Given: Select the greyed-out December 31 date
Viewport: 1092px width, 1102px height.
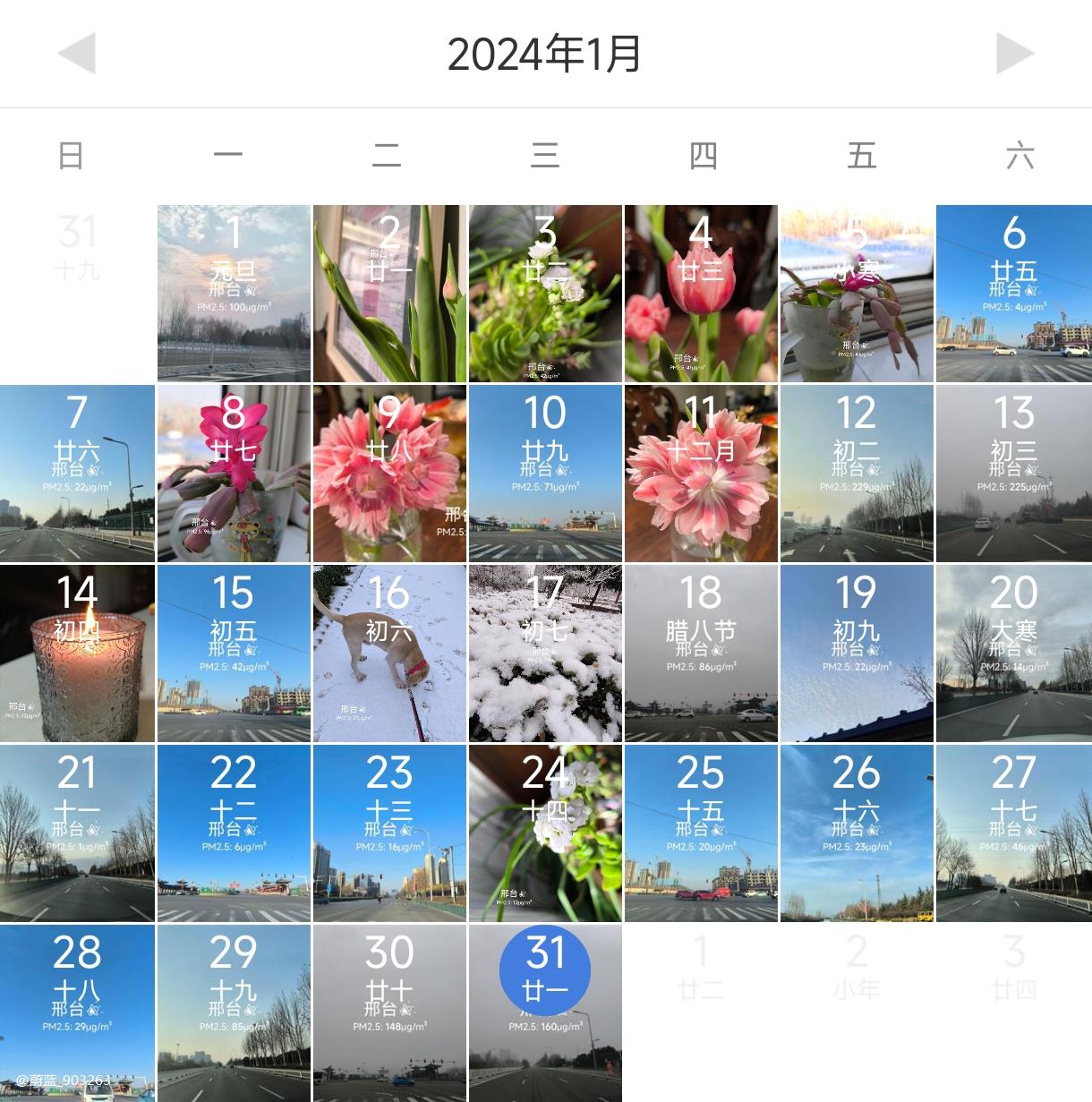Looking at the screenshot, I should coord(77,246).
